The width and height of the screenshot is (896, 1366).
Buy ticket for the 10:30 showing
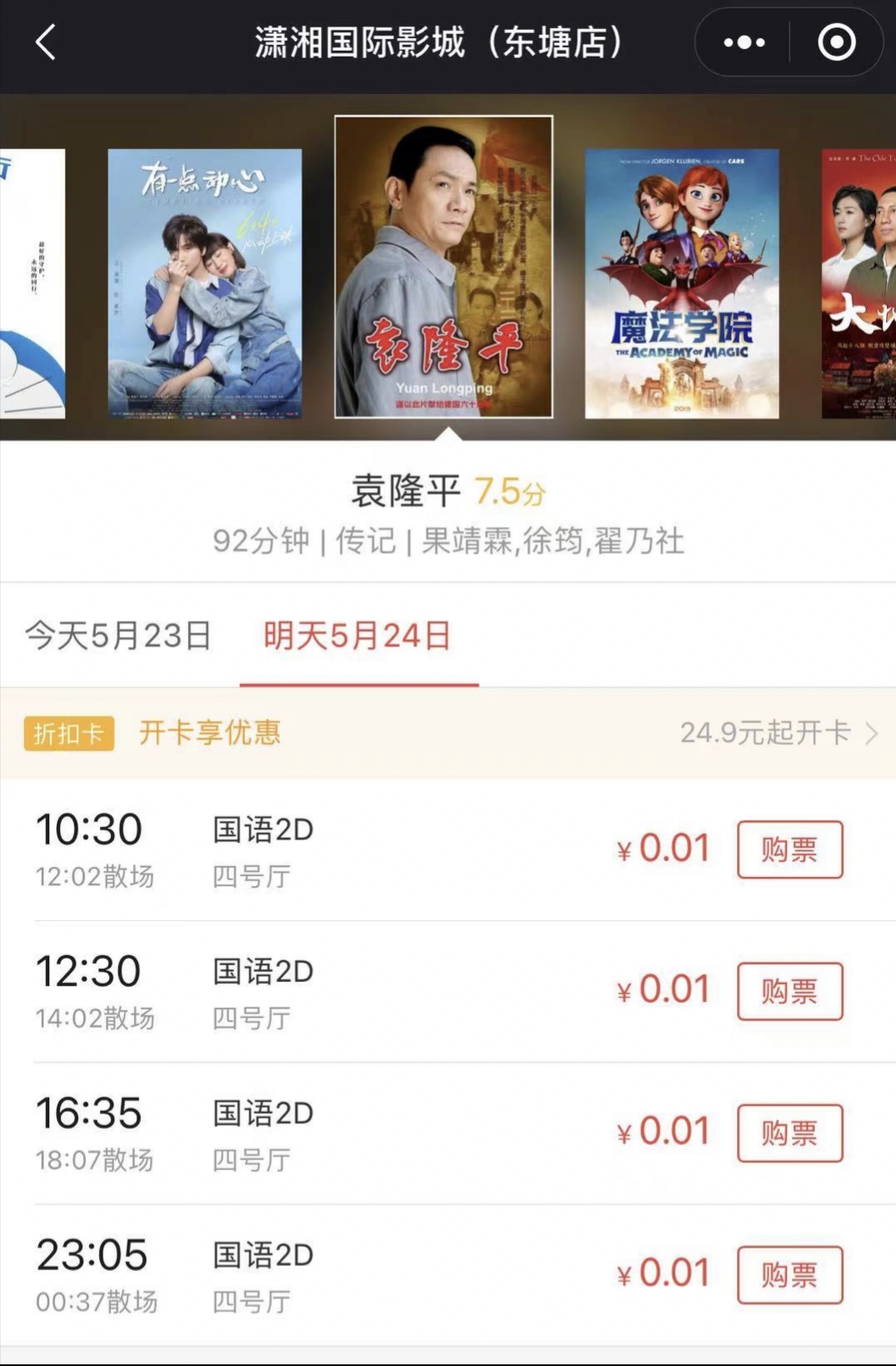(789, 850)
